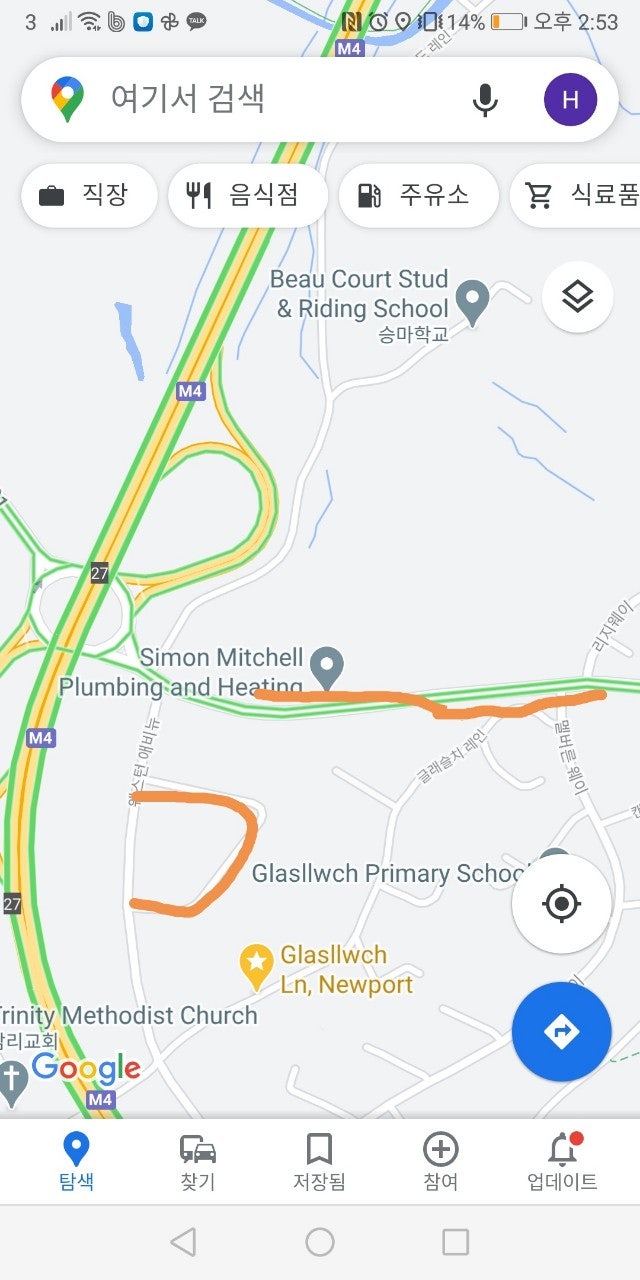Switch to the 저장됨 tab
The width and height of the screenshot is (640, 1280).
319,1162
